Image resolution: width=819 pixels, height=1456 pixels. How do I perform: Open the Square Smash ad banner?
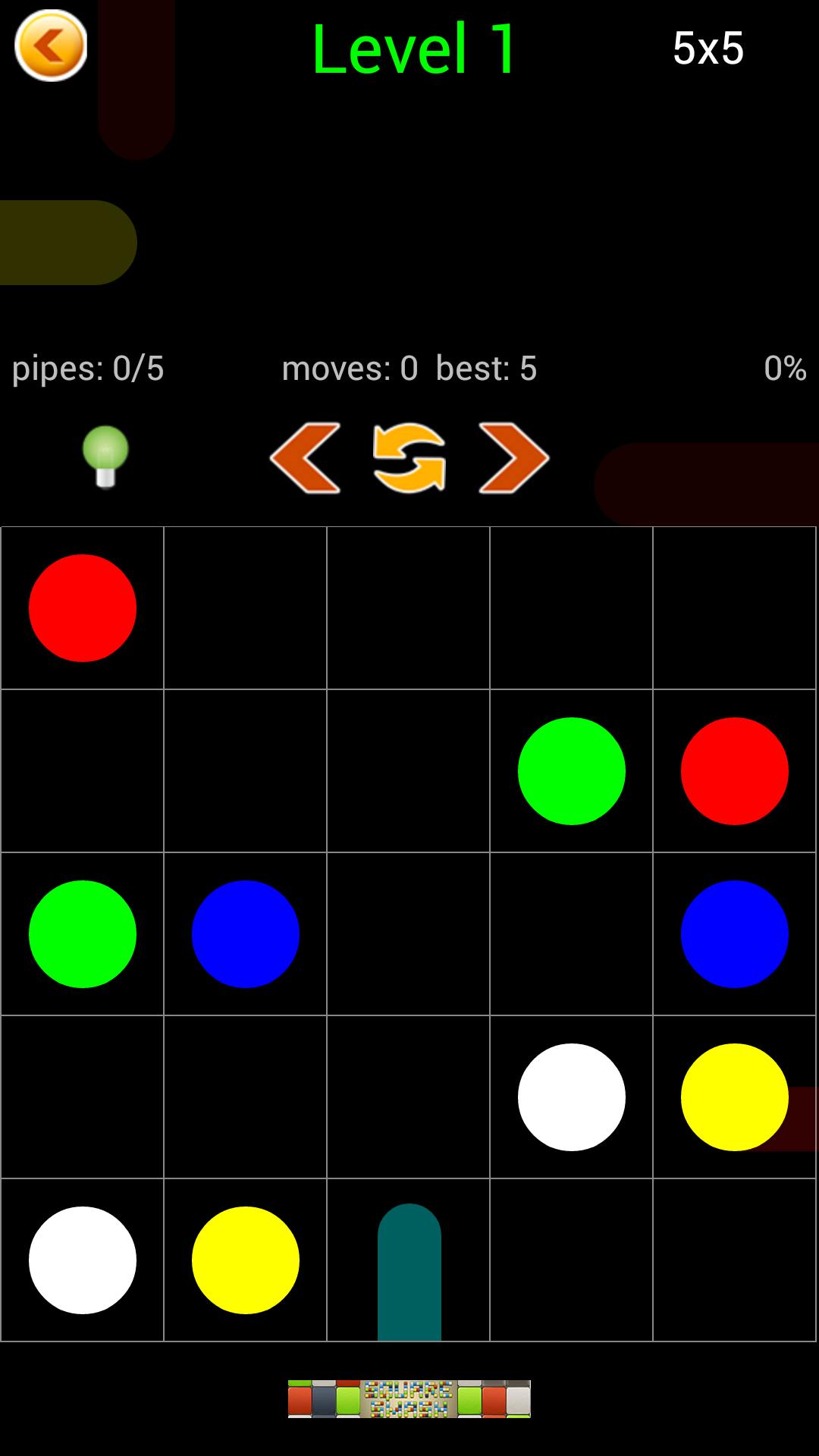(409, 1398)
